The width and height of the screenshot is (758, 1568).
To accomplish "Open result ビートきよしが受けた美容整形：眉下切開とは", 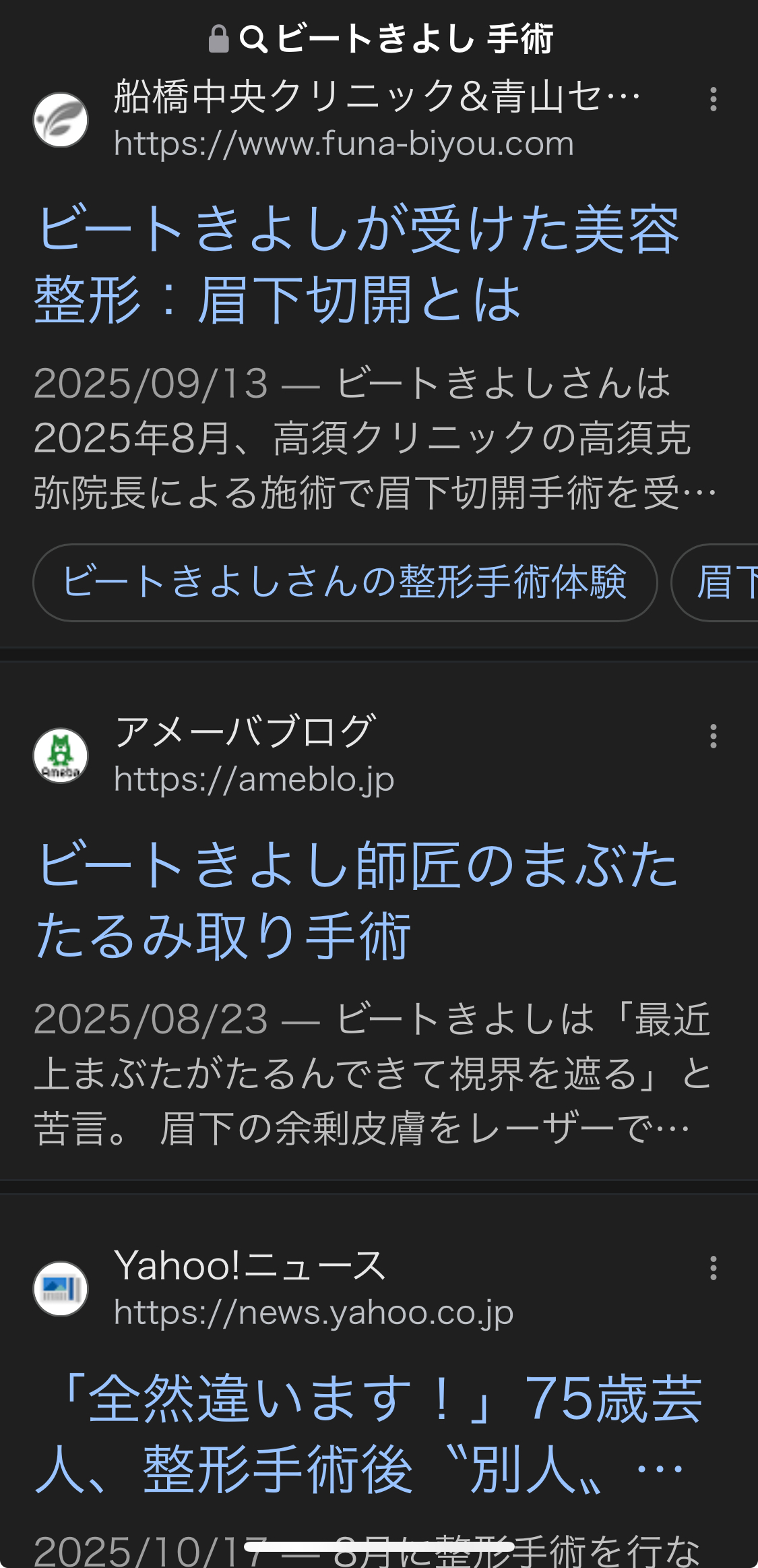I will click(357, 264).
